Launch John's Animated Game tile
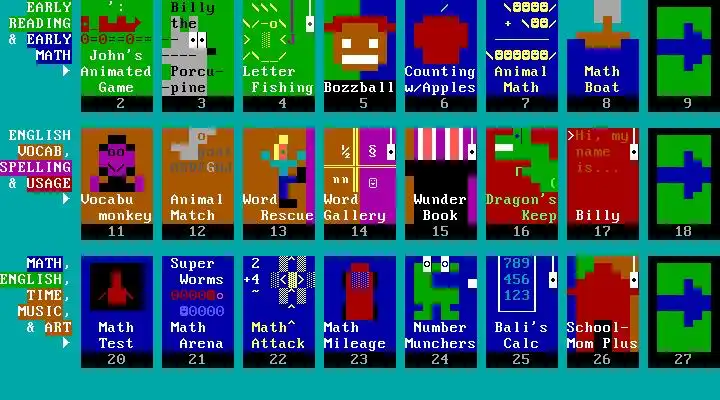 [116, 55]
